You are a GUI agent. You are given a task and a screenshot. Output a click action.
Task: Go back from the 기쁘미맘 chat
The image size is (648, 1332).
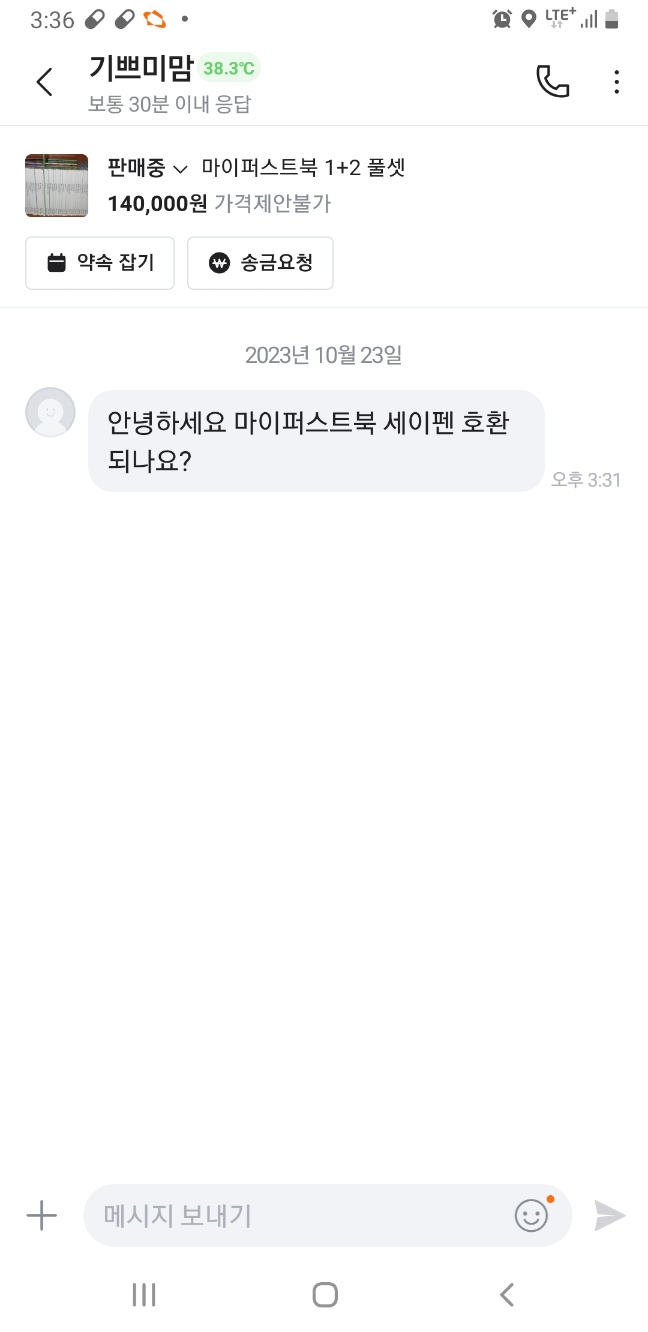click(x=44, y=82)
